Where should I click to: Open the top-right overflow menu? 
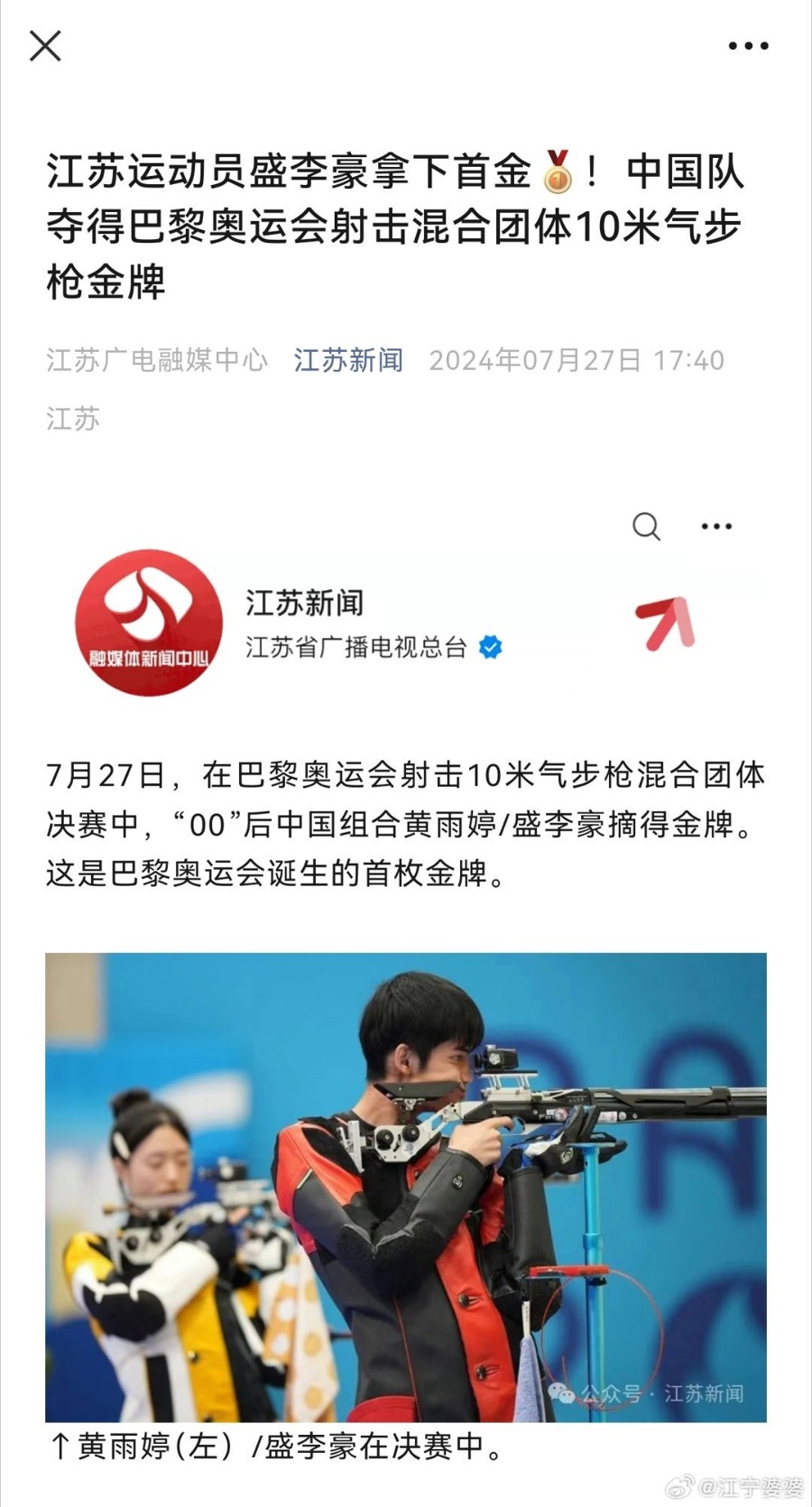tap(748, 46)
